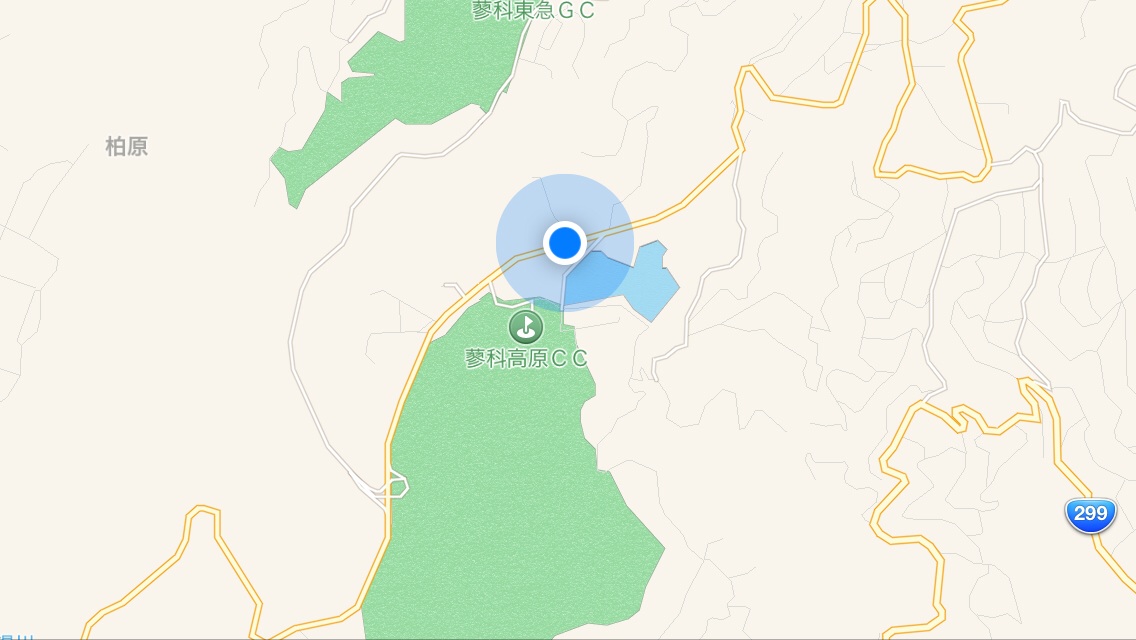Viewport: 1136px width, 640px height.
Task: Open the 蓼科高原CC golf course marker
Action: coord(525,326)
